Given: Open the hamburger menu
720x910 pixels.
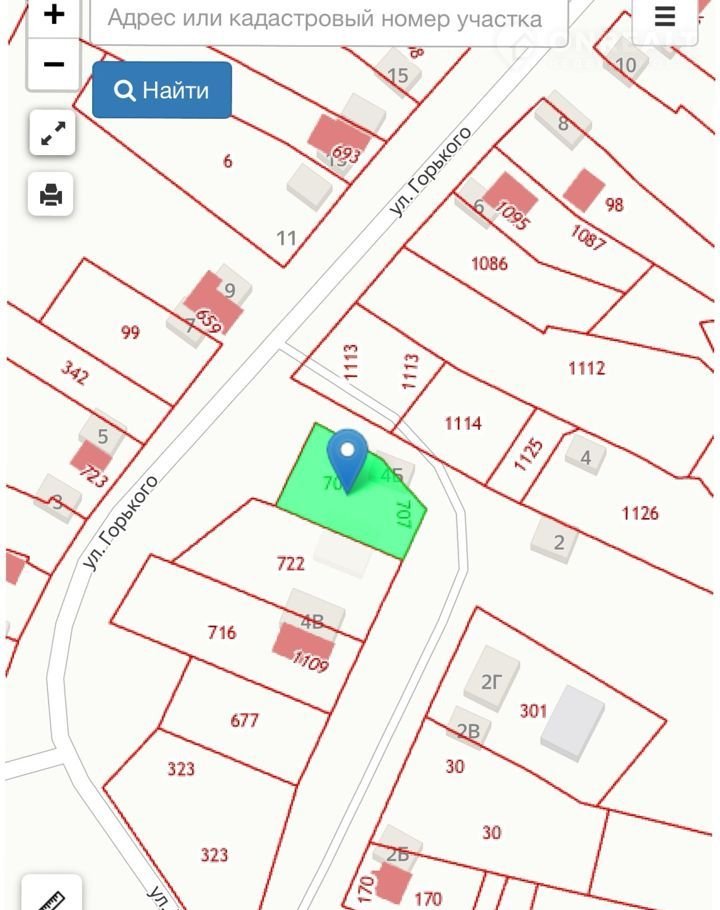Looking at the screenshot, I should pyautogui.click(x=664, y=18).
